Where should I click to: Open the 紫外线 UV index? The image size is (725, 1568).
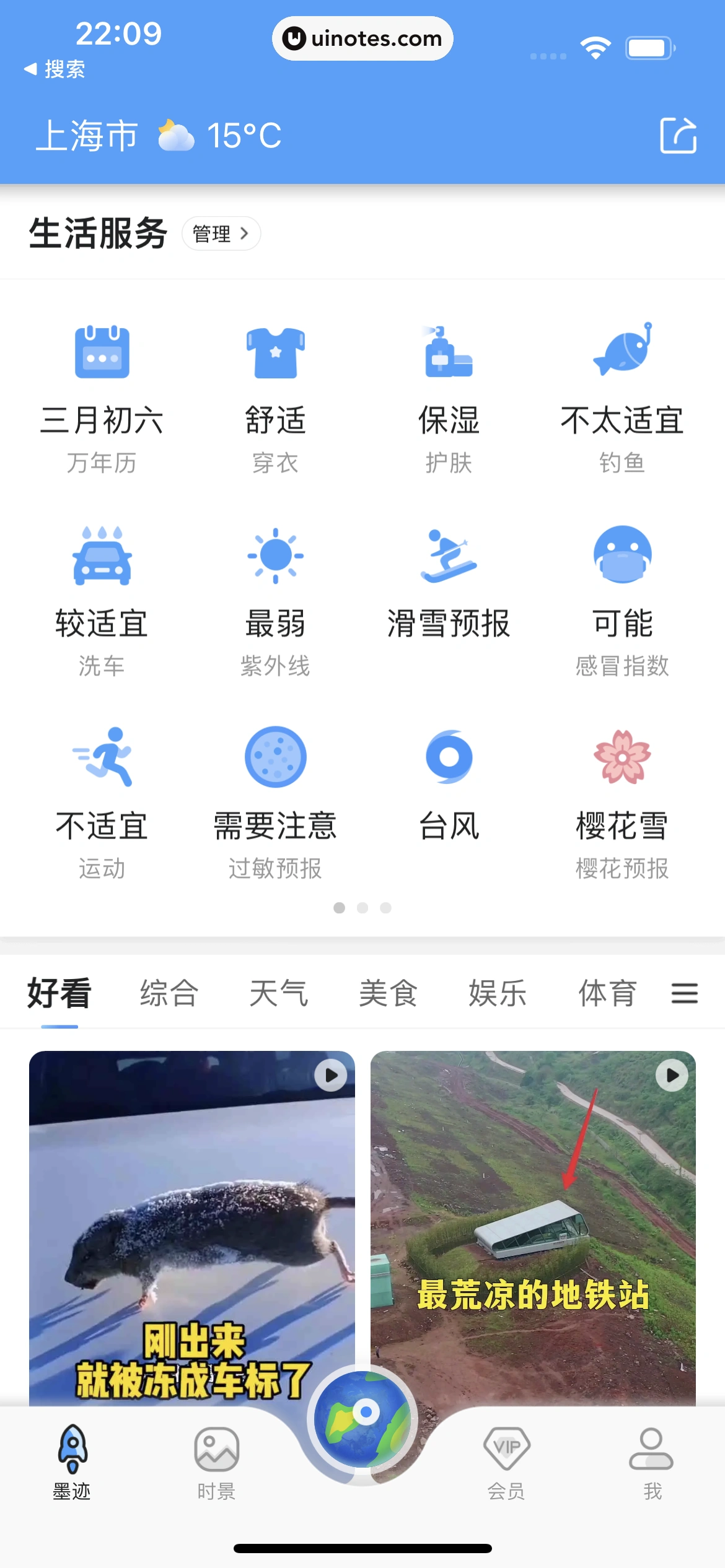(x=275, y=599)
